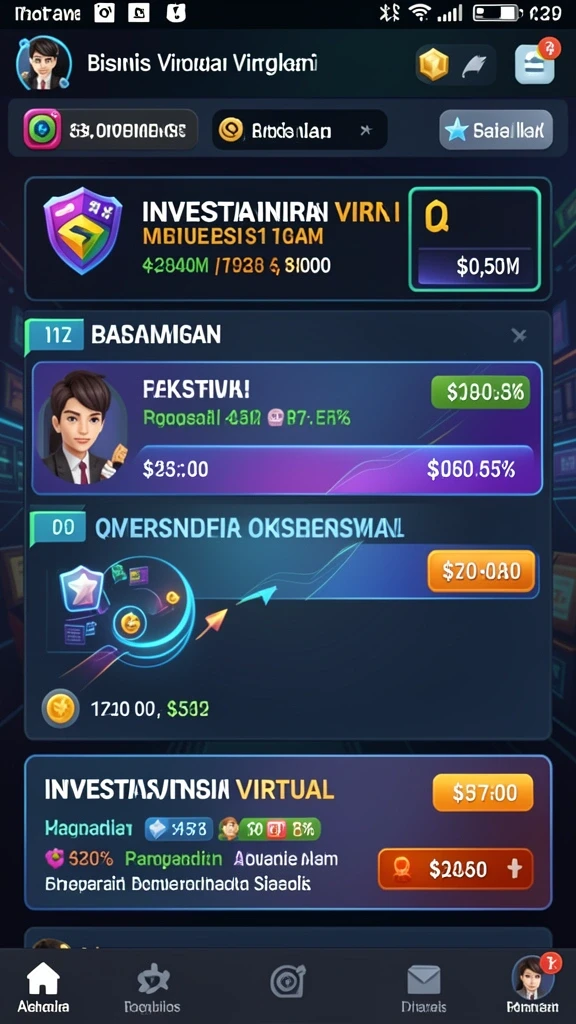Tap the orange $70-080 button
The image size is (576, 1024).
[x=481, y=571]
